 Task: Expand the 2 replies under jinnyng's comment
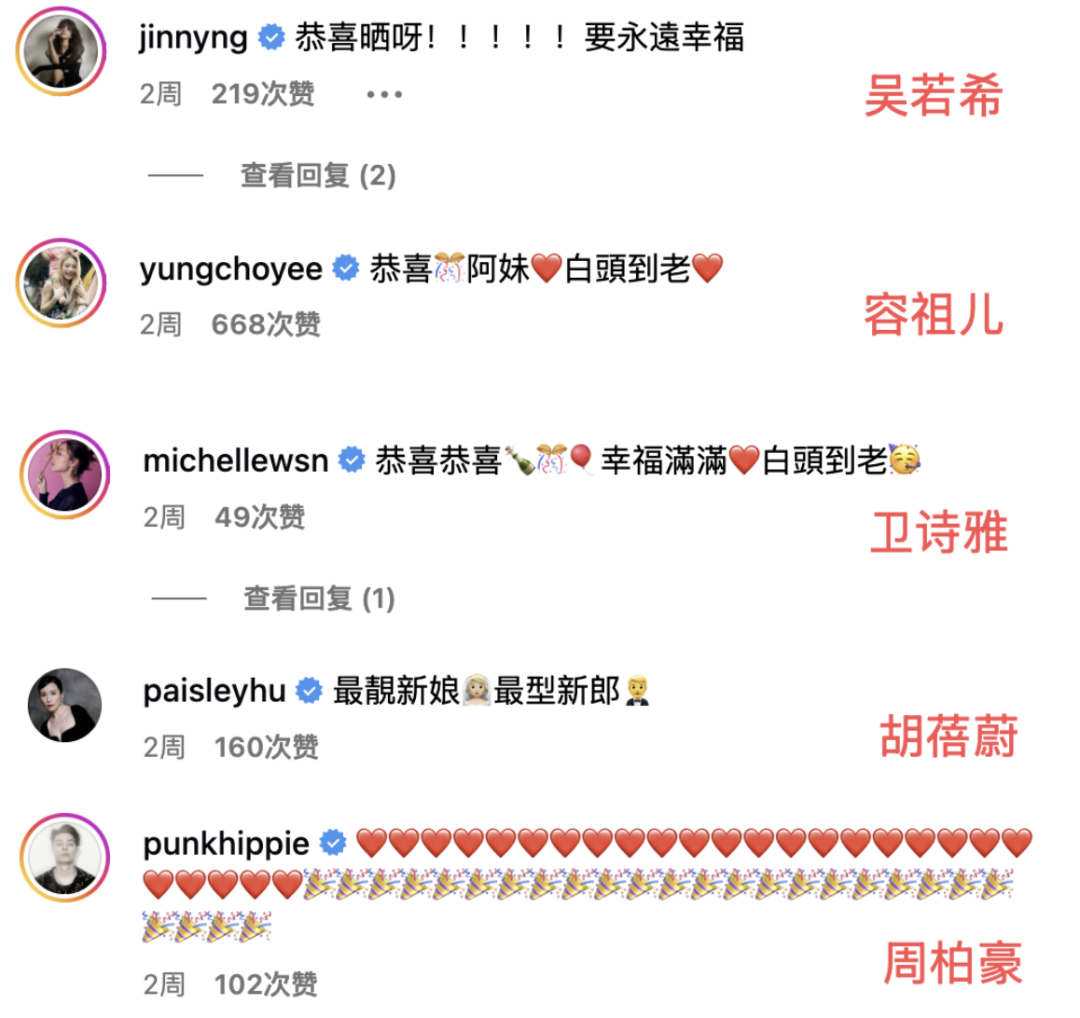pos(317,176)
